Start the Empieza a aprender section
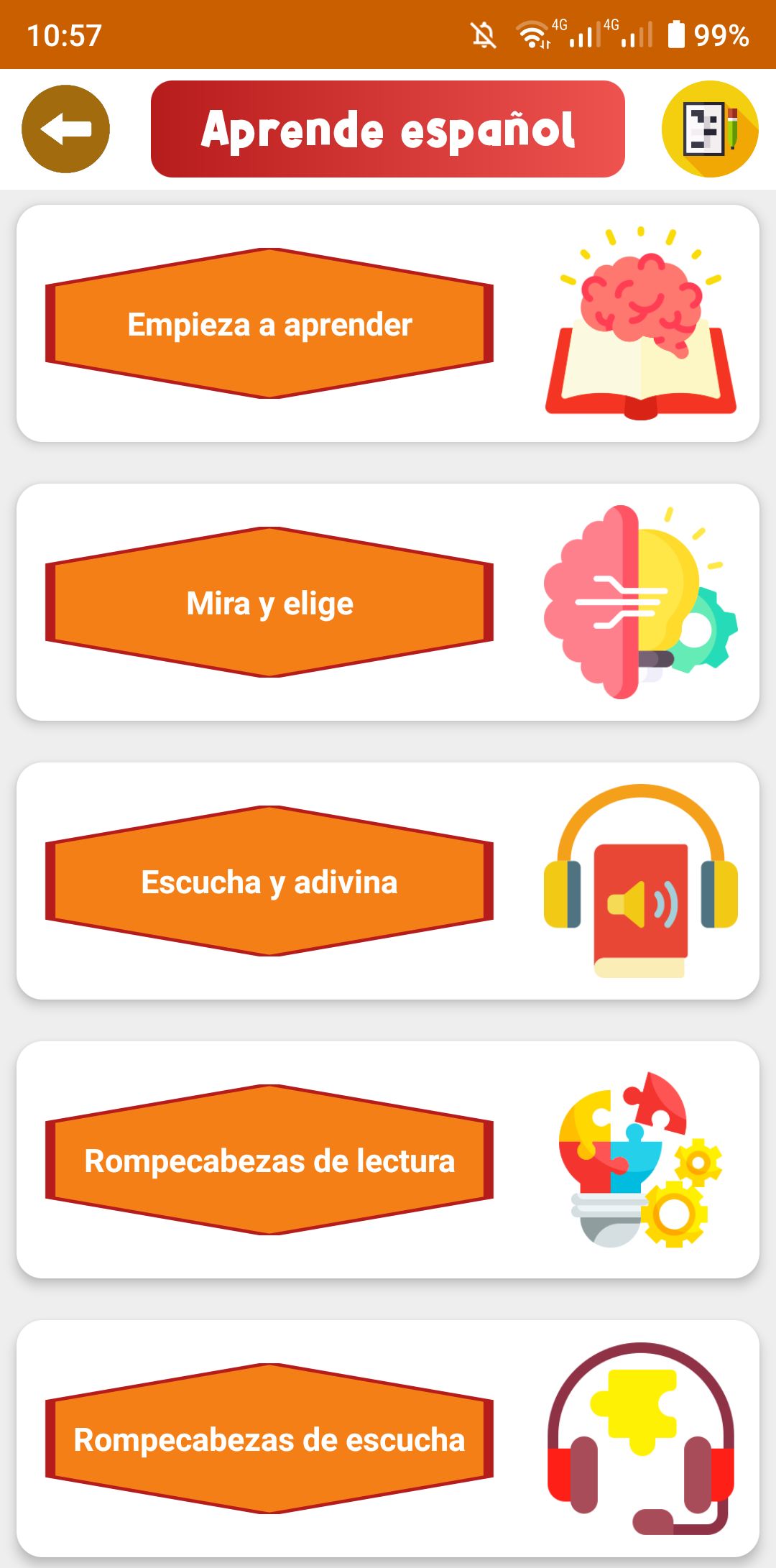 click(269, 324)
